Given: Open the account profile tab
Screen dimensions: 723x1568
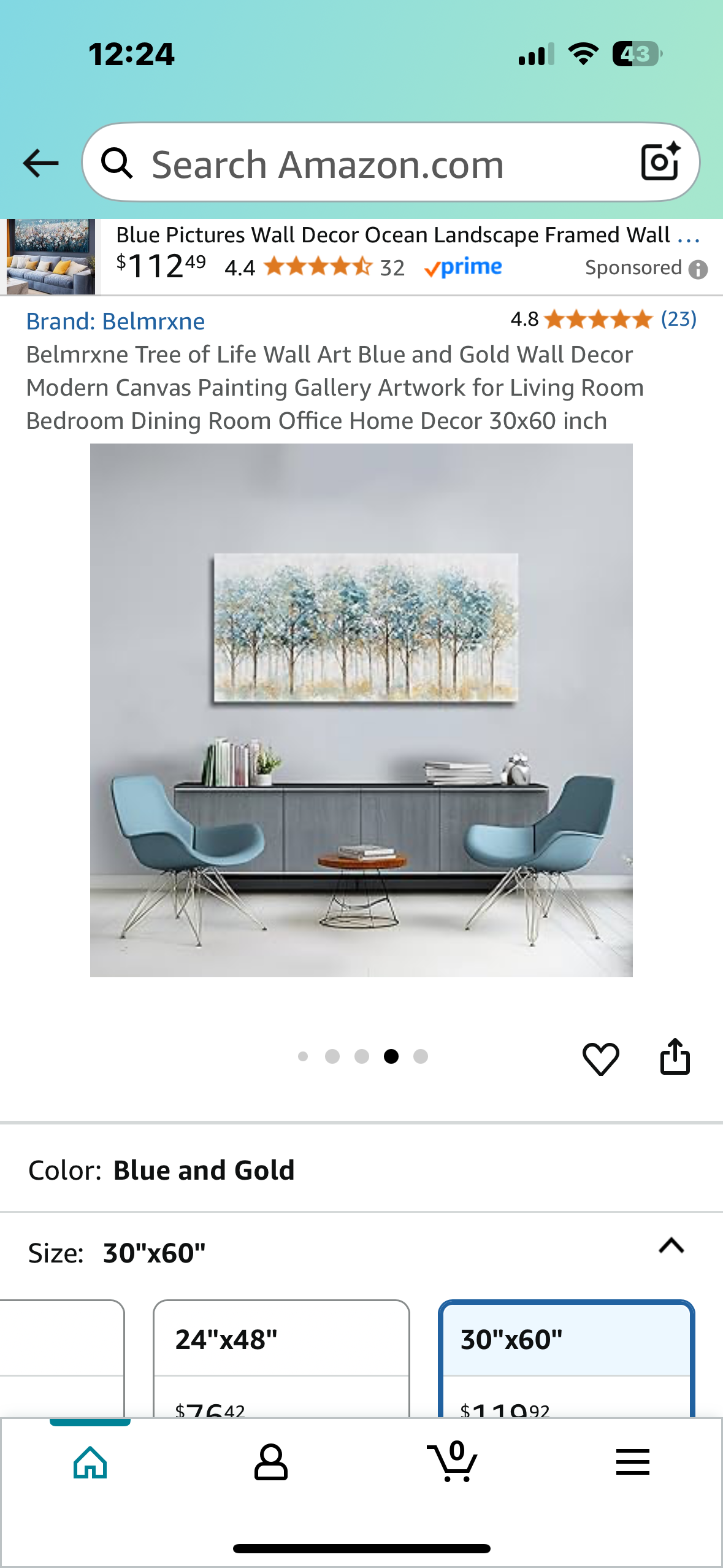Looking at the screenshot, I should 270,1462.
